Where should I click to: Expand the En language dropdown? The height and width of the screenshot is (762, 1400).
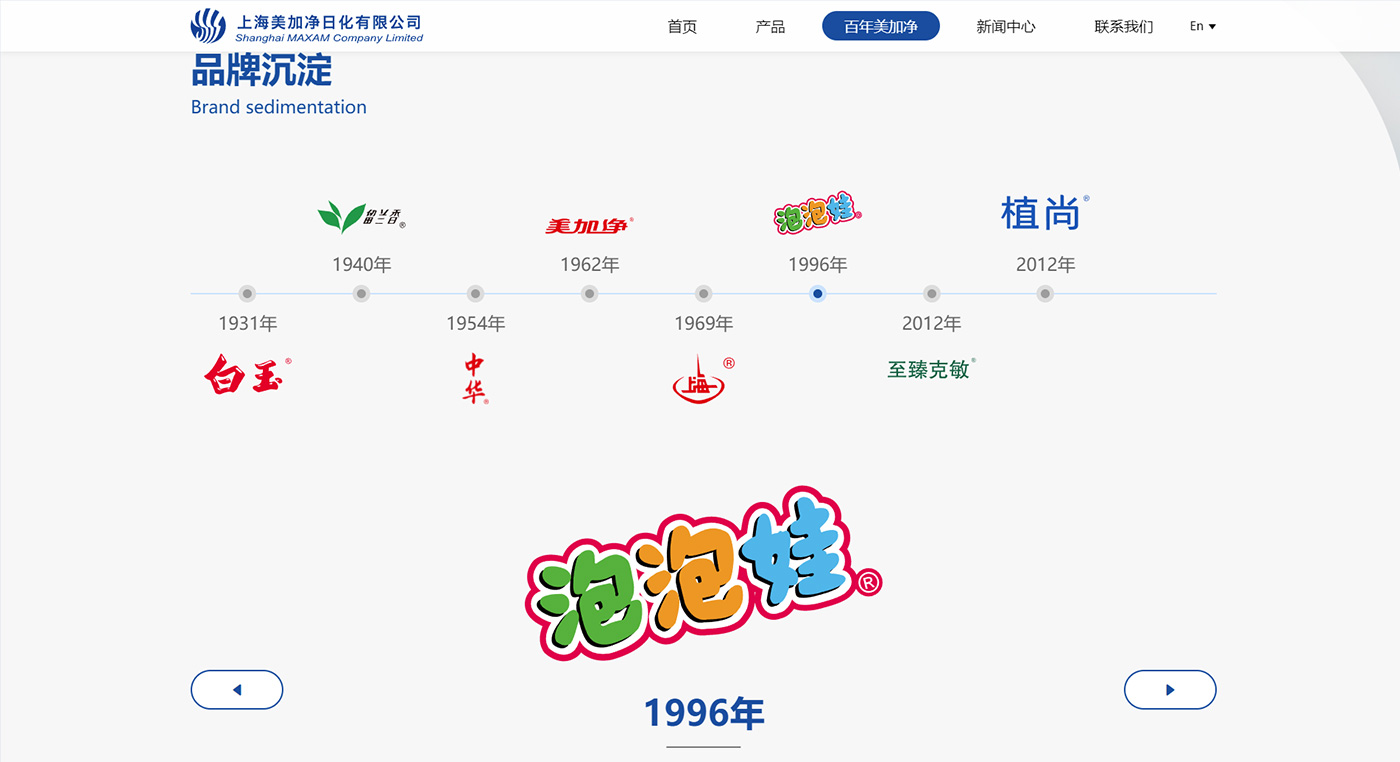[x=1202, y=27]
